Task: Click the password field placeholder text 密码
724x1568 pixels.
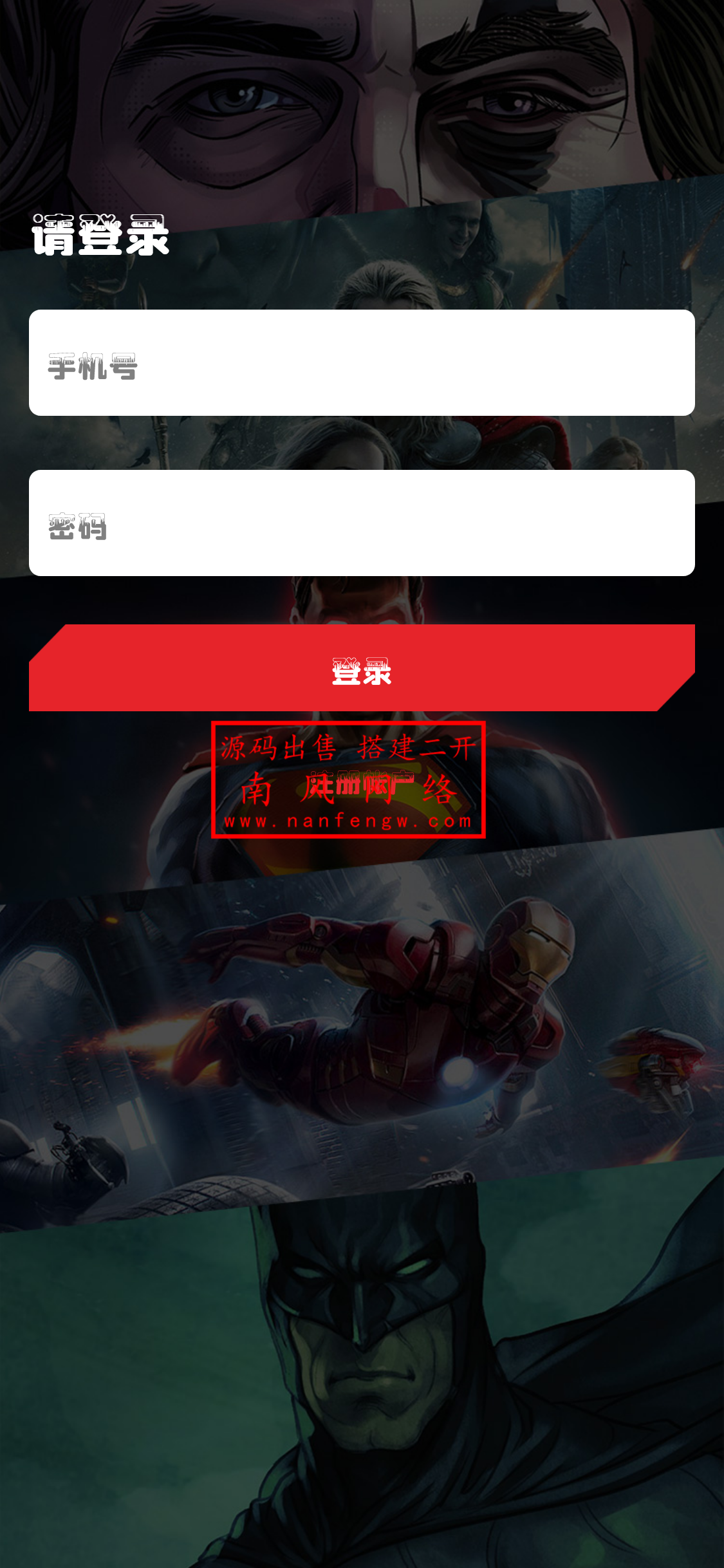Action: 77,527
